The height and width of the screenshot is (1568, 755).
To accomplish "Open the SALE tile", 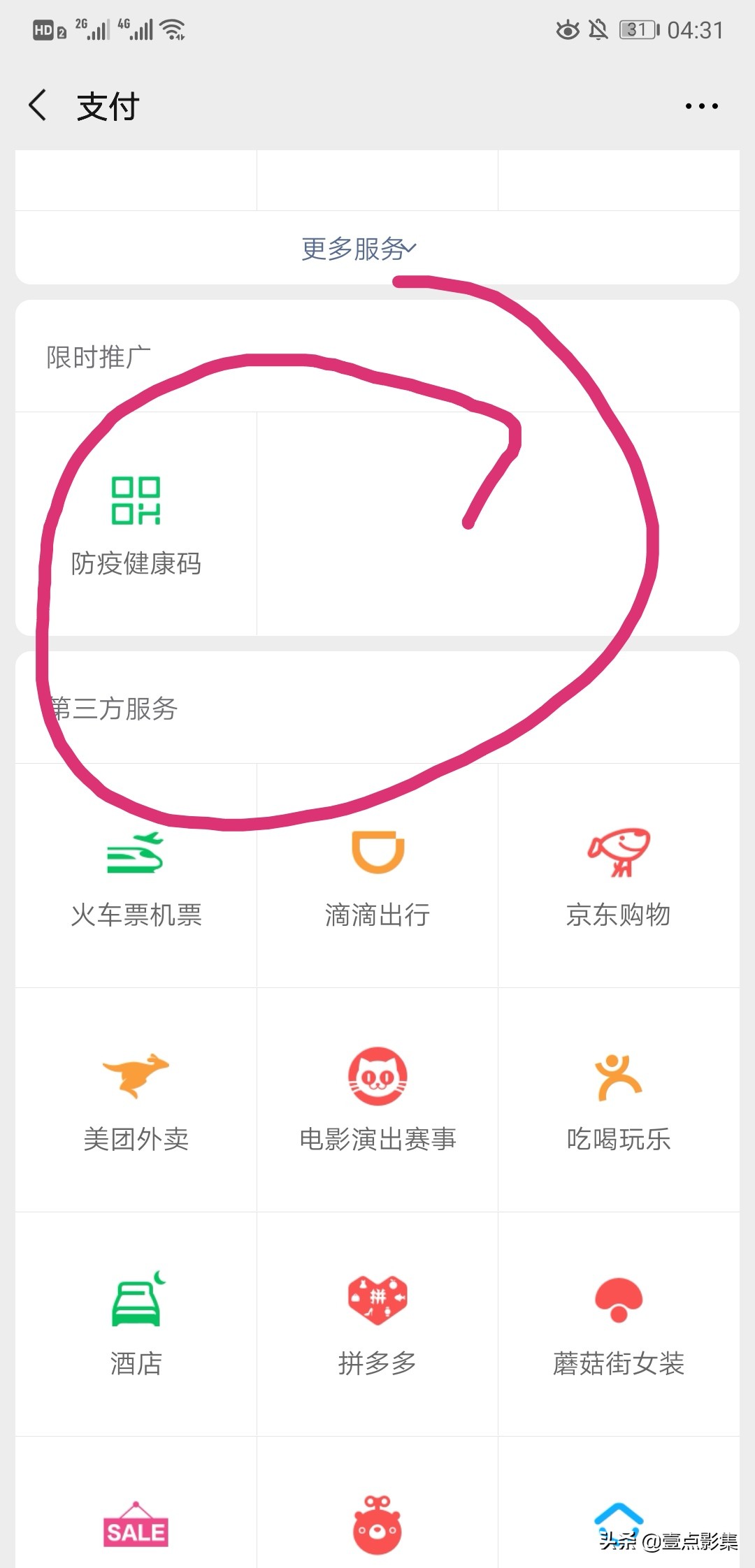I will click(x=136, y=1502).
